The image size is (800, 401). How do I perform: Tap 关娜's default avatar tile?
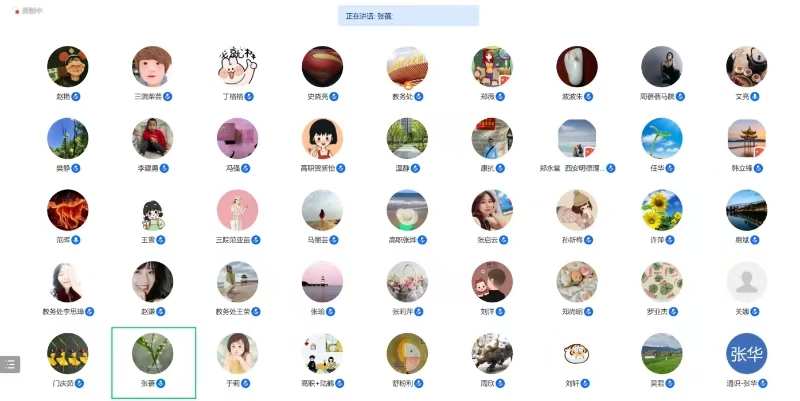(747, 283)
